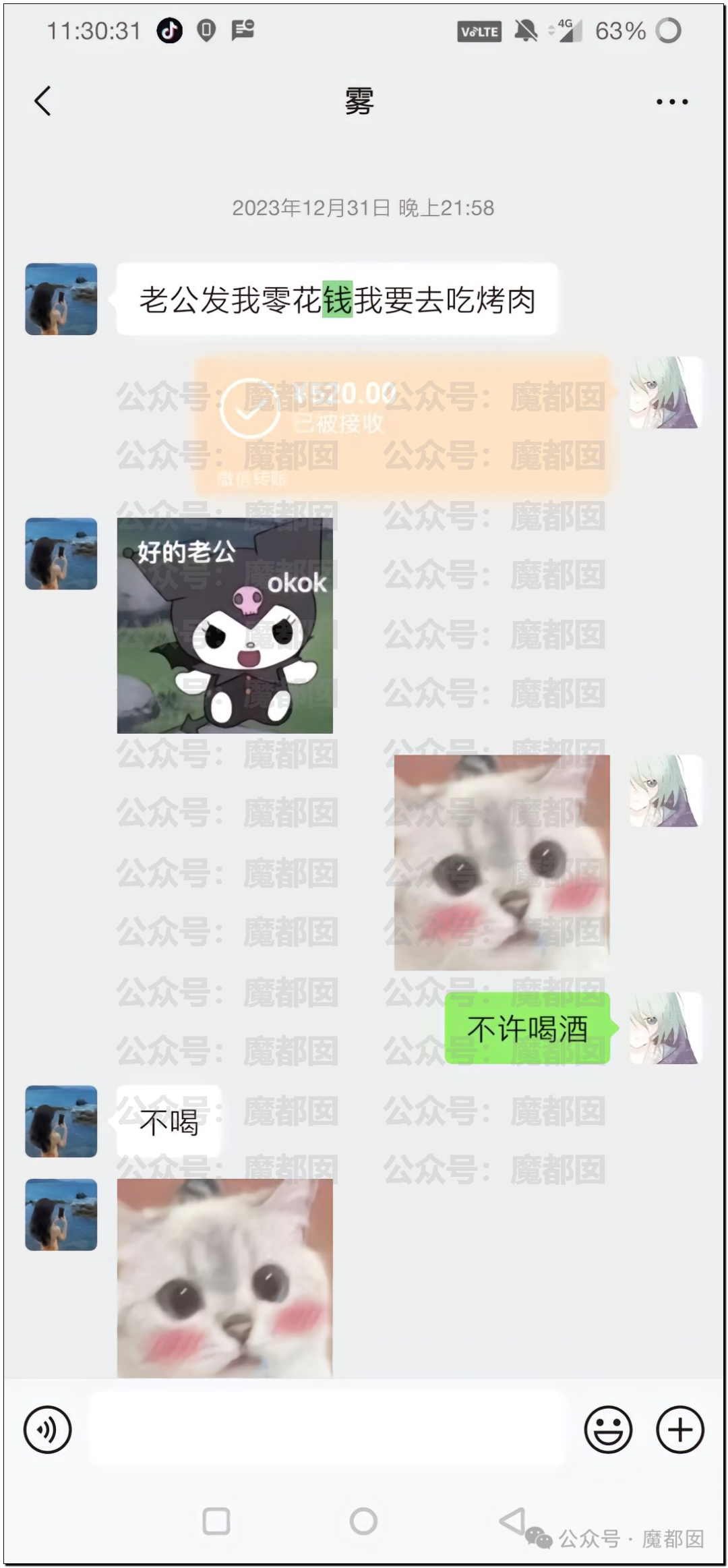Open the three-dot chat options menu
Image resolution: width=728 pixels, height=1568 pixels.
671,102
